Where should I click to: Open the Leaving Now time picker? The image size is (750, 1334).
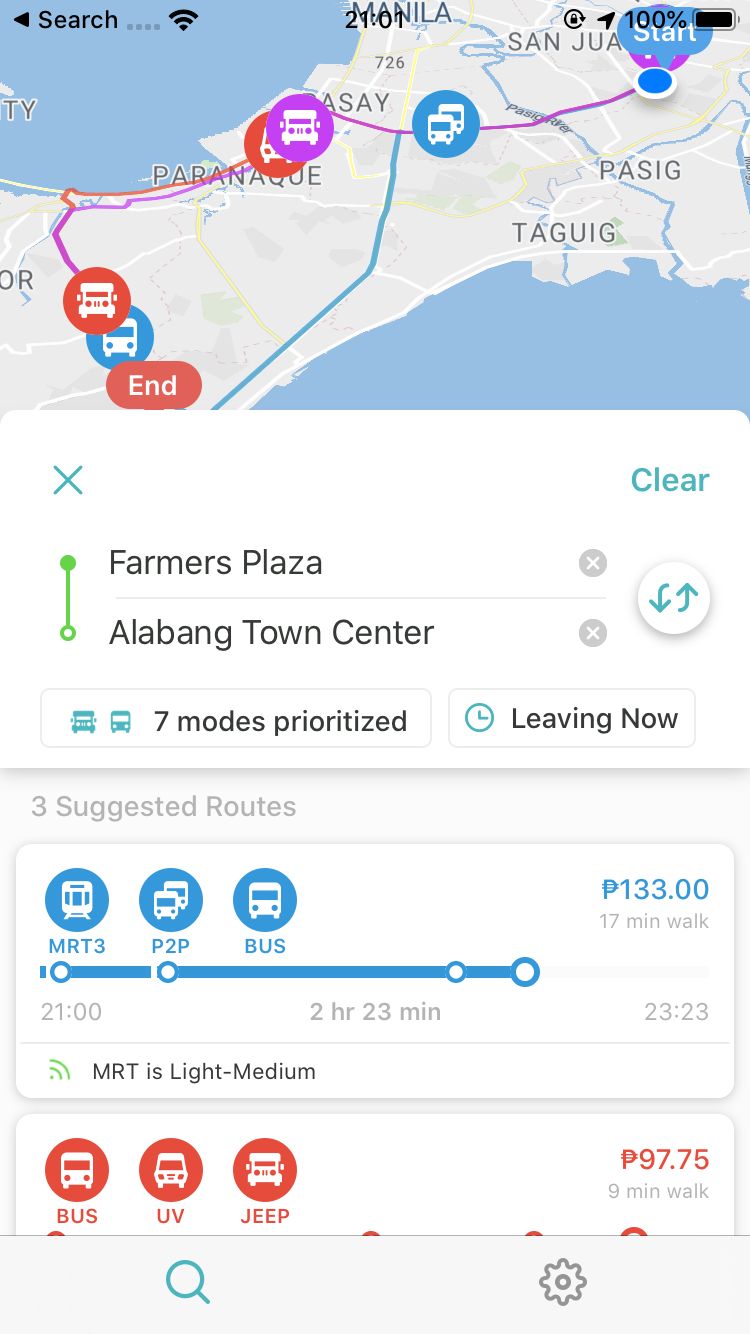[x=571, y=718]
